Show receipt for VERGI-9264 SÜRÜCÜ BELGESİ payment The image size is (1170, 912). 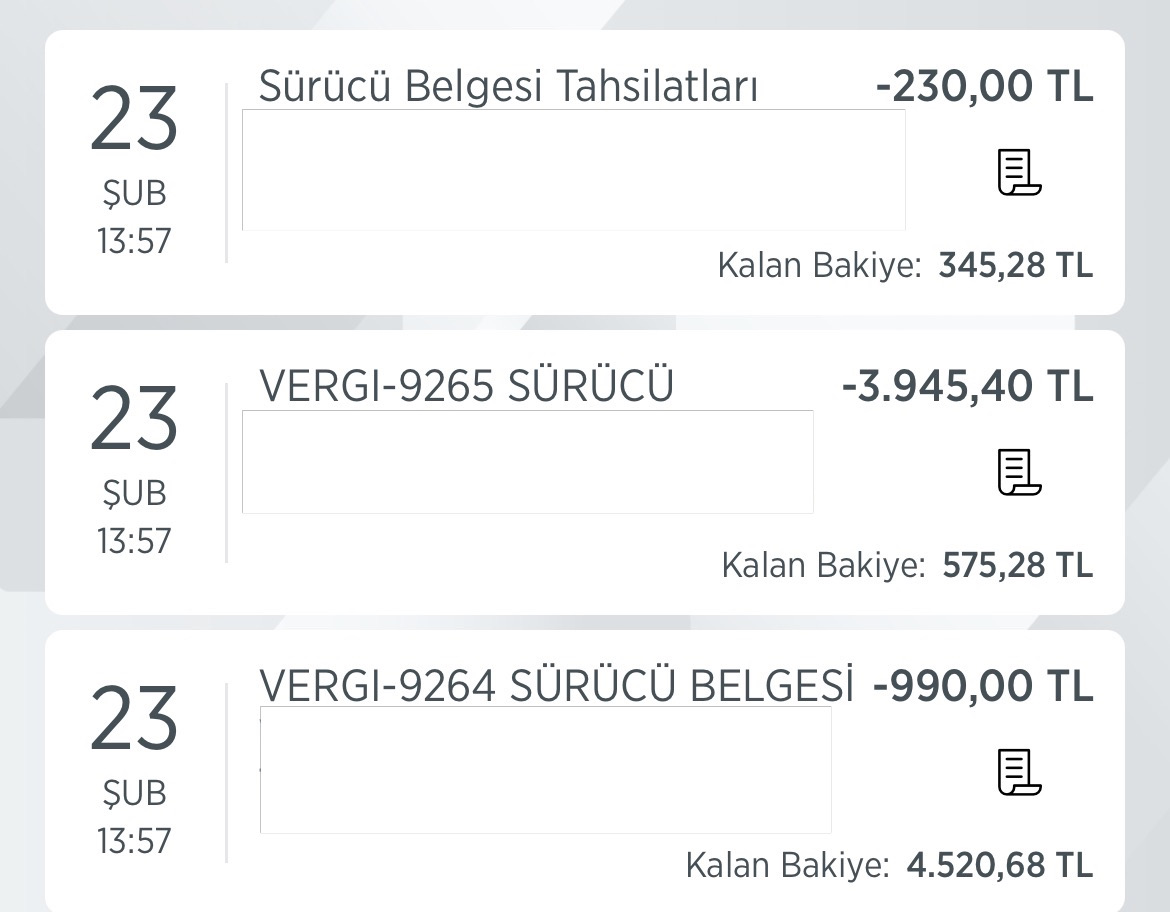coord(1019,773)
